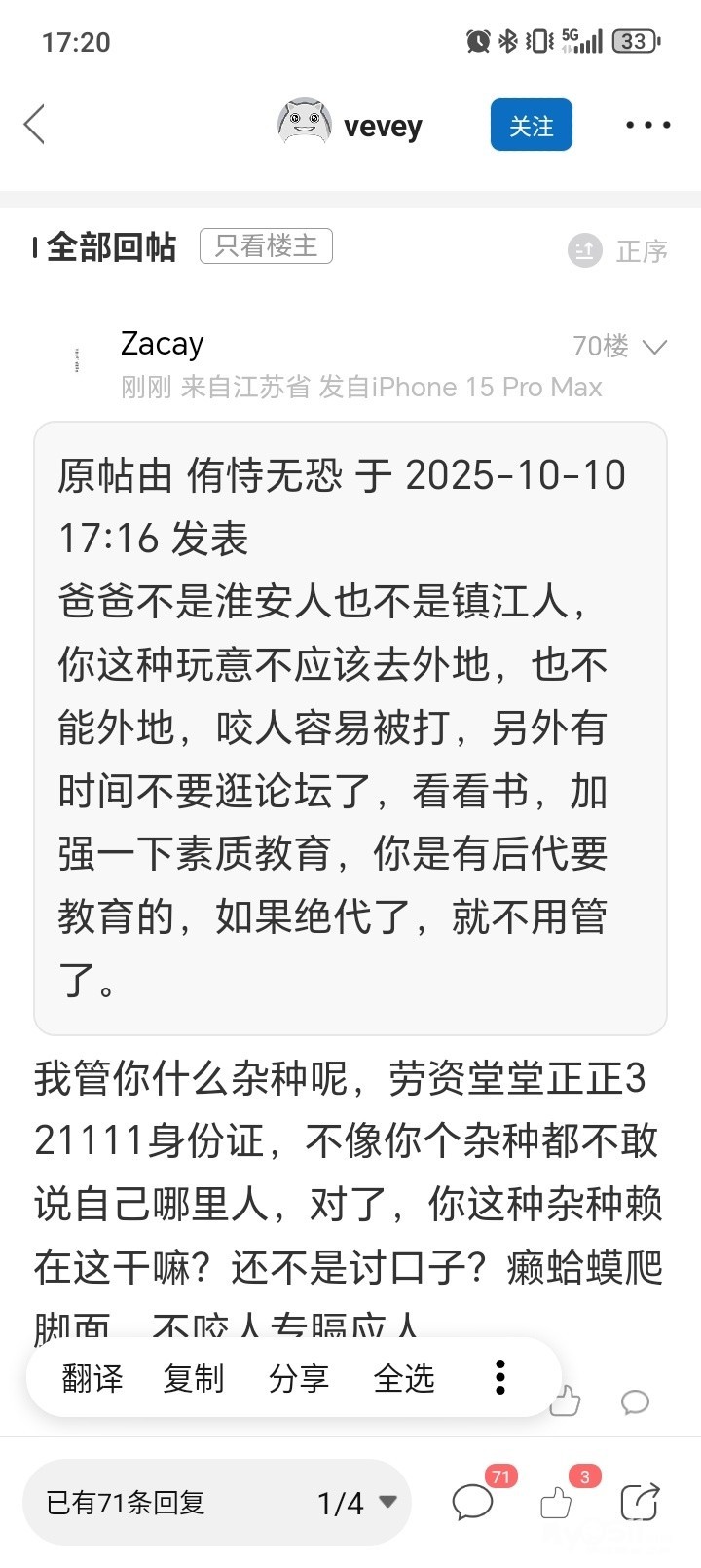701x1568 pixels.
Task: Open vevey's profile avatar
Action: click(x=305, y=124)
